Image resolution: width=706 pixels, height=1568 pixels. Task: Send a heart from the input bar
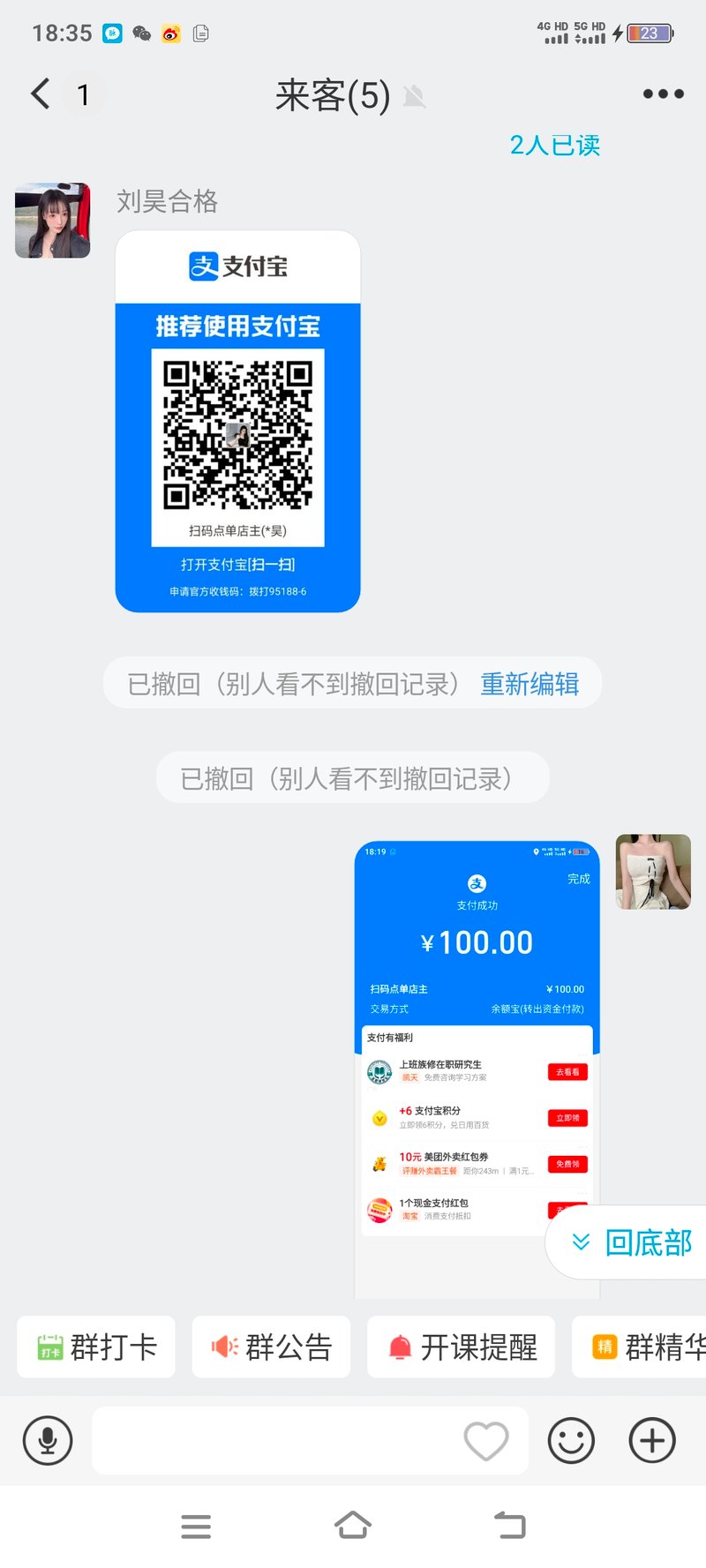coord(486,1441)
